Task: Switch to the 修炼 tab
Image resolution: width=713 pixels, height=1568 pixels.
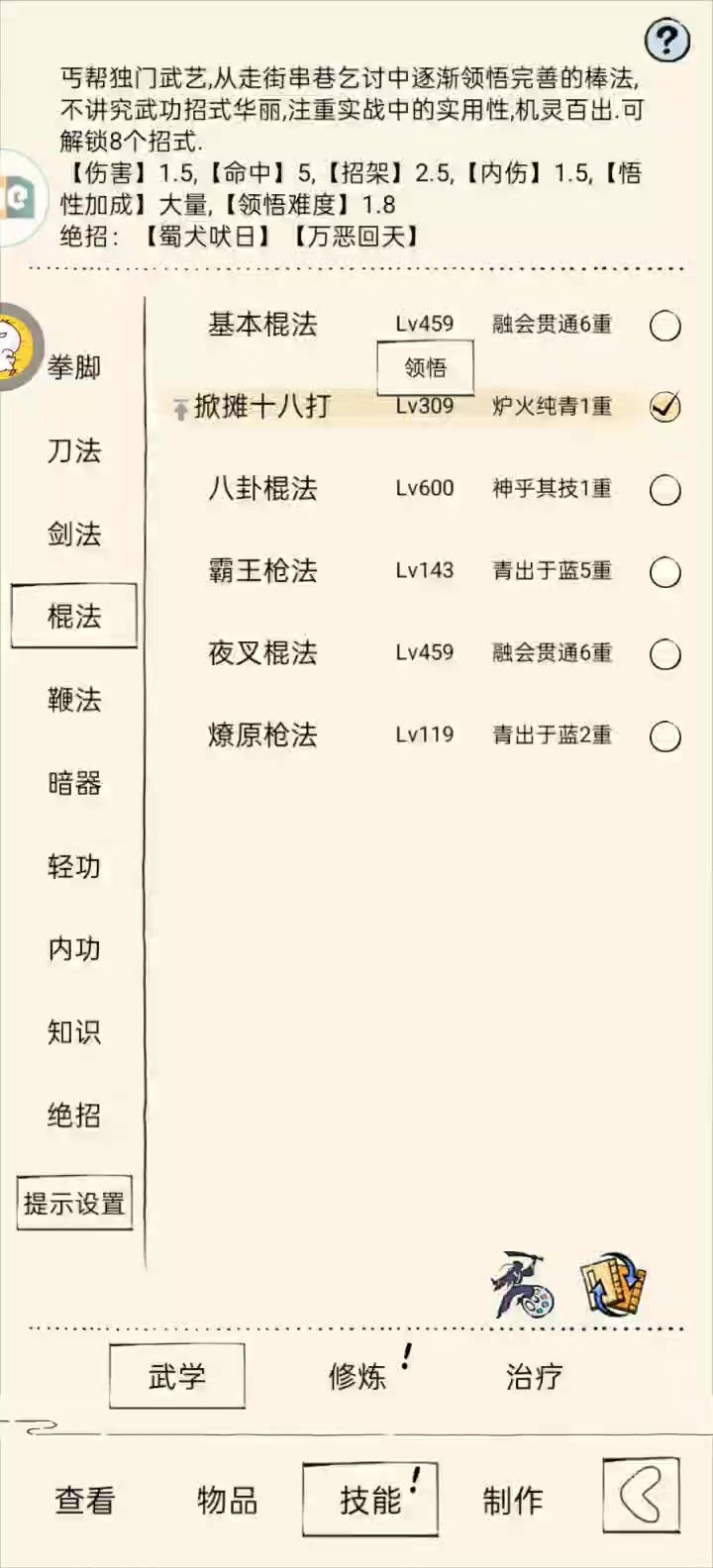Action: pos(357,1376)
